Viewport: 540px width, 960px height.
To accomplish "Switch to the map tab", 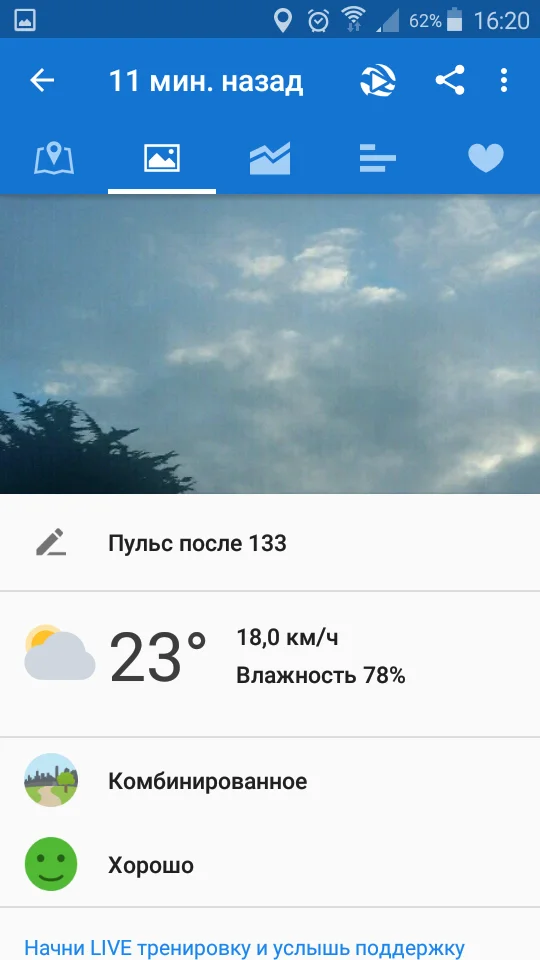I will pos(54,159).
